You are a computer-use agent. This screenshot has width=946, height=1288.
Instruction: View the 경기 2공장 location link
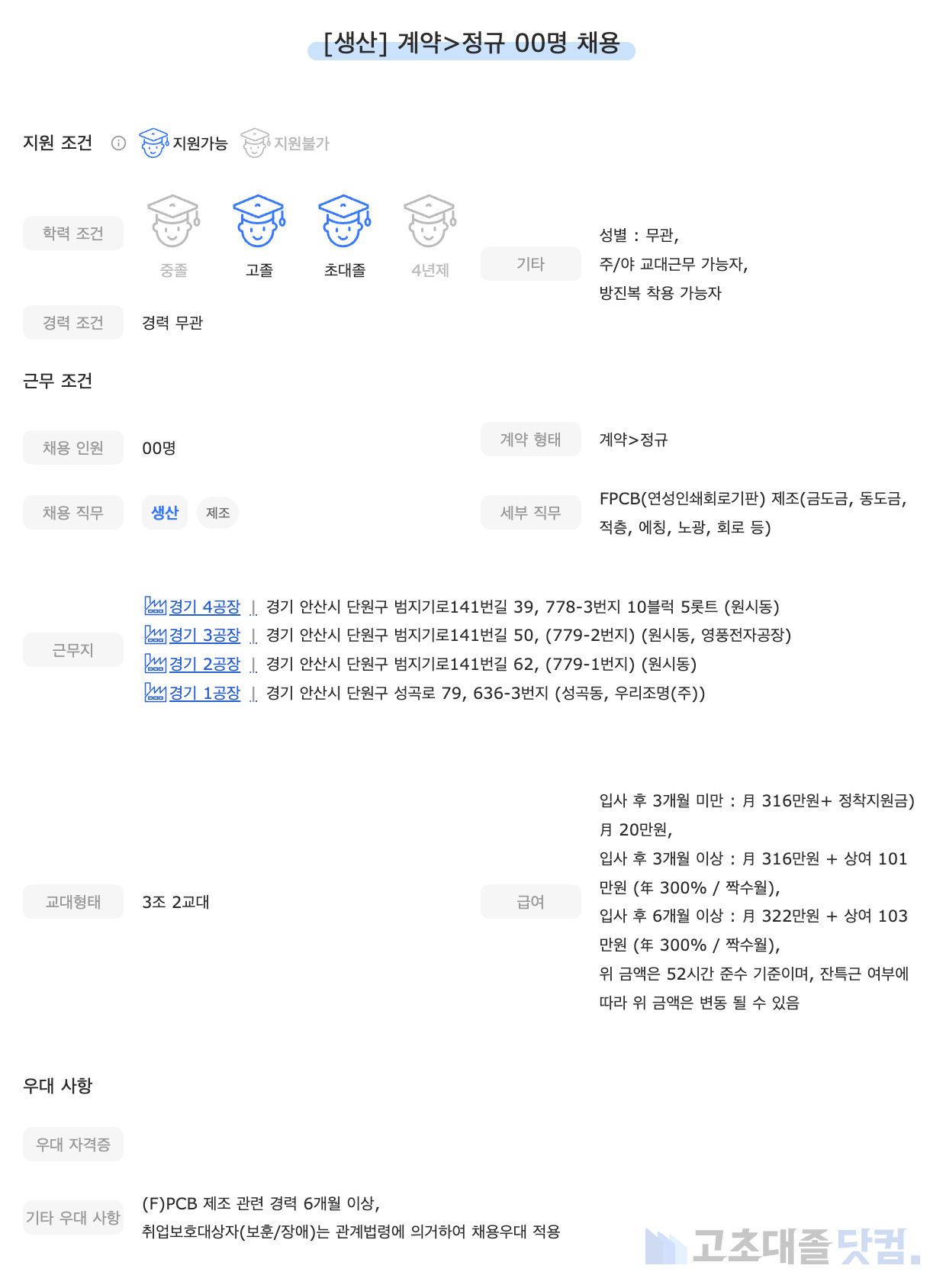(x=204, y=664)
